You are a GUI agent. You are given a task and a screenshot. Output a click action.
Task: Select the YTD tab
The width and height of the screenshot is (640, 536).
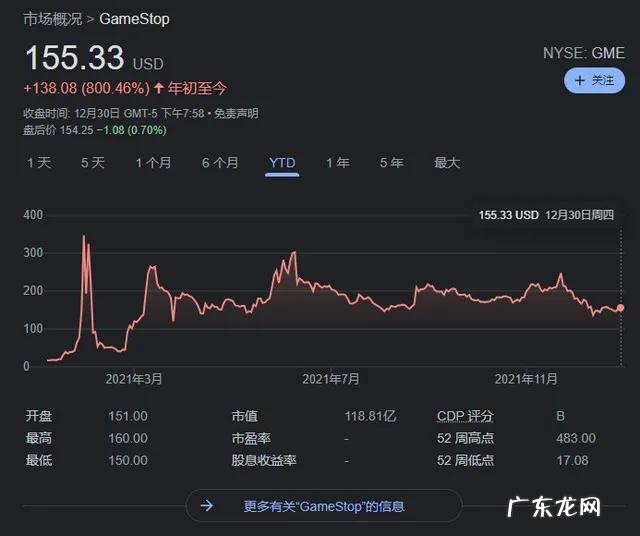pyautogui.click(x=282, y=163)
